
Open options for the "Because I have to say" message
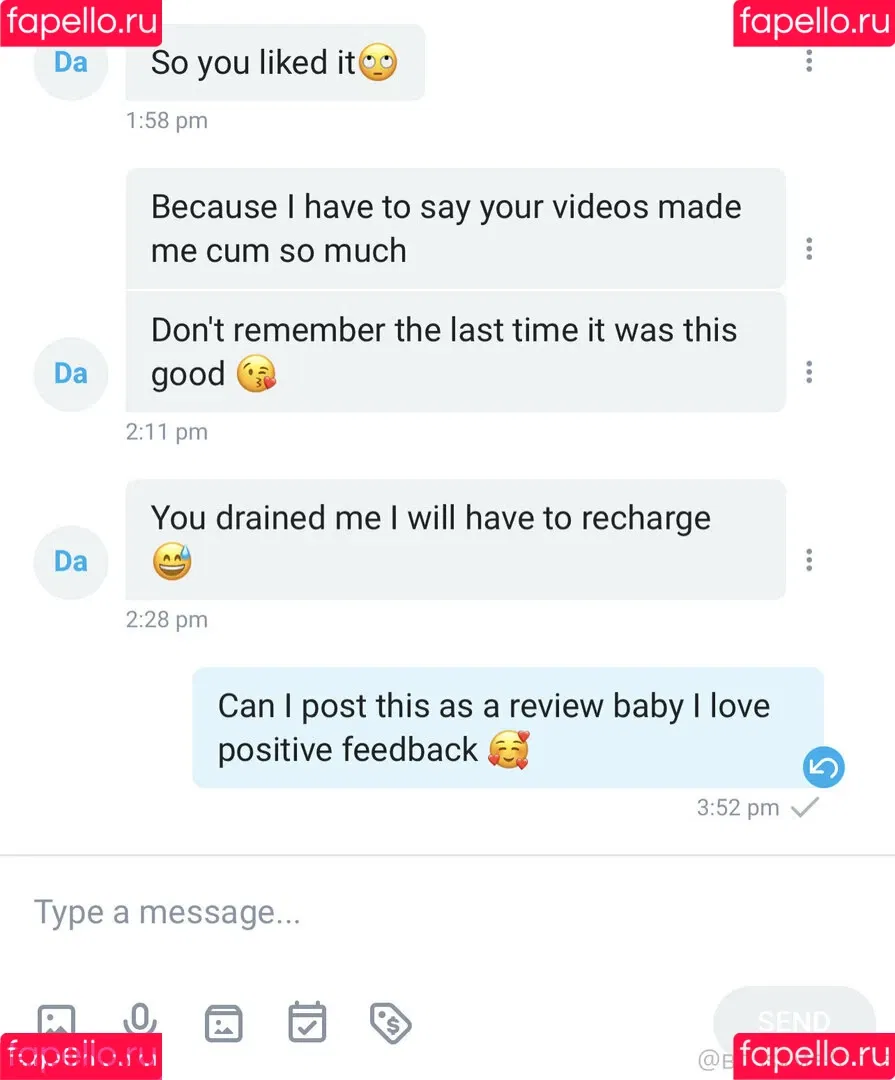[808, 248]
